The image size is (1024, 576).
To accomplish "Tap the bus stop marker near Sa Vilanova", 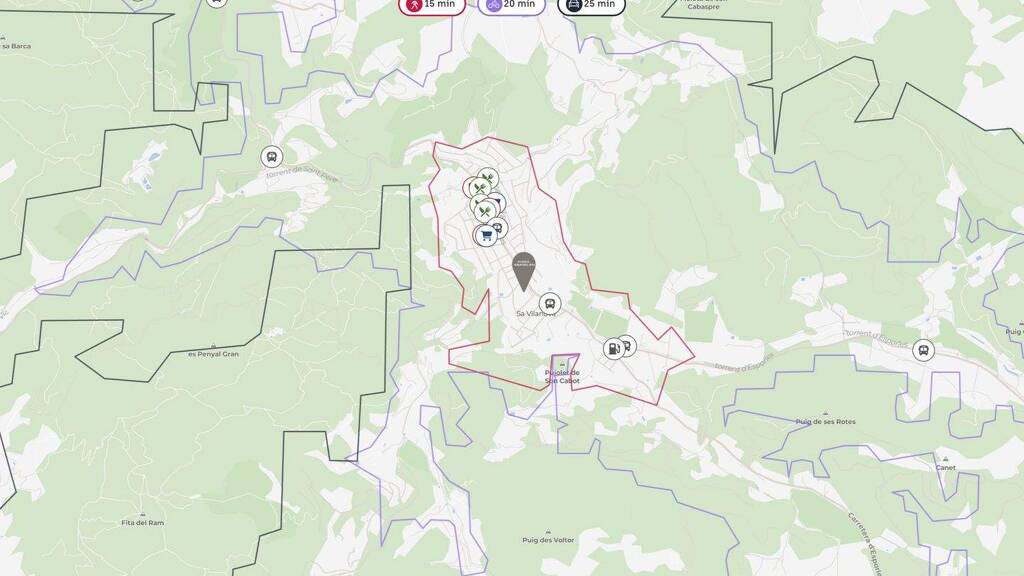I will click(x=549, y=303).
